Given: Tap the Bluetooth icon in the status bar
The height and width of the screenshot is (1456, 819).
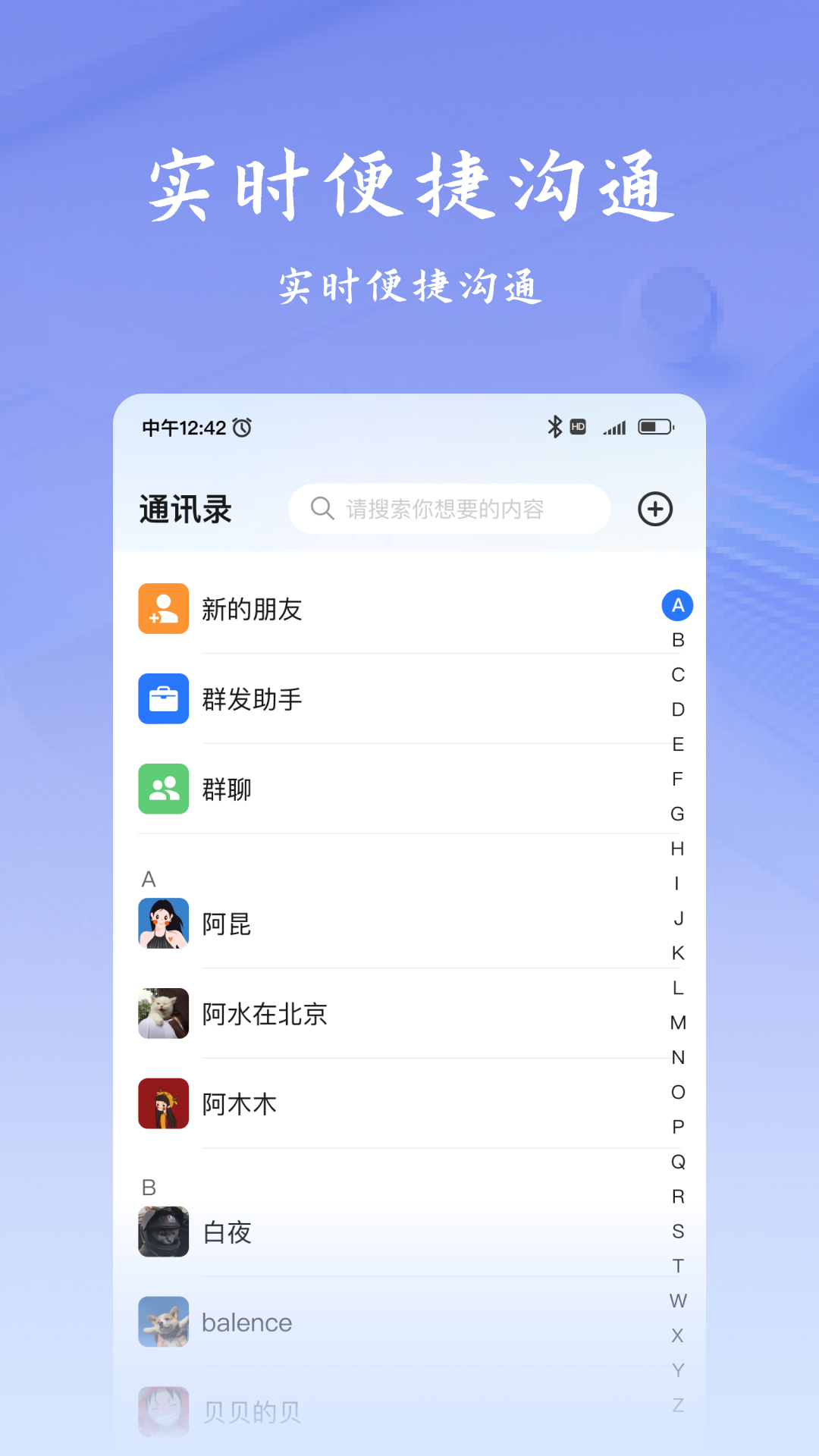Looking at the screenshot, I should pyautogui.click(x=553, y=427).
